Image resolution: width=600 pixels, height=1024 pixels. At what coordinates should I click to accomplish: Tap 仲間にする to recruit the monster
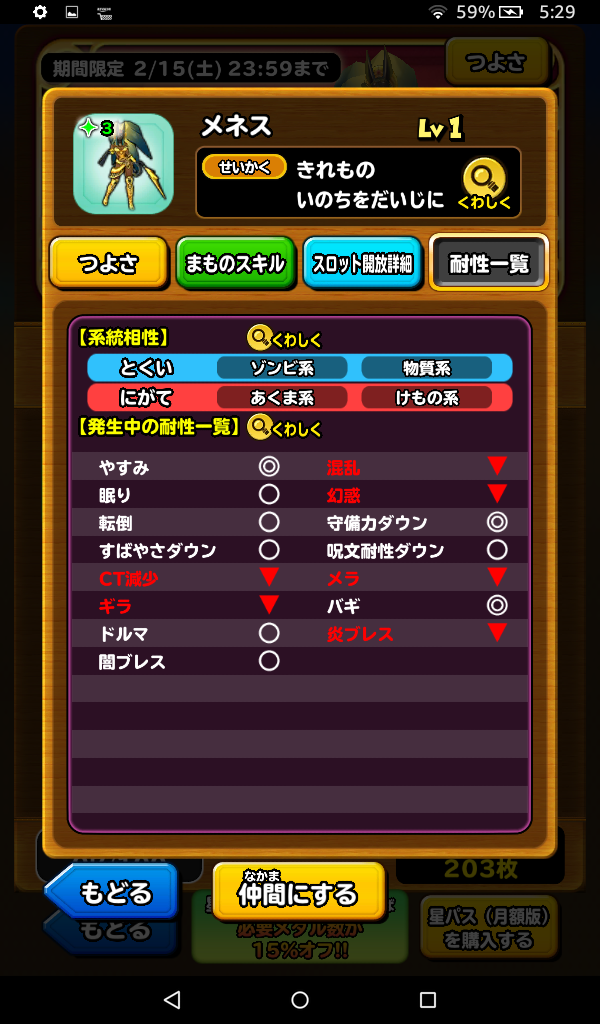click(x=298, y=891)
